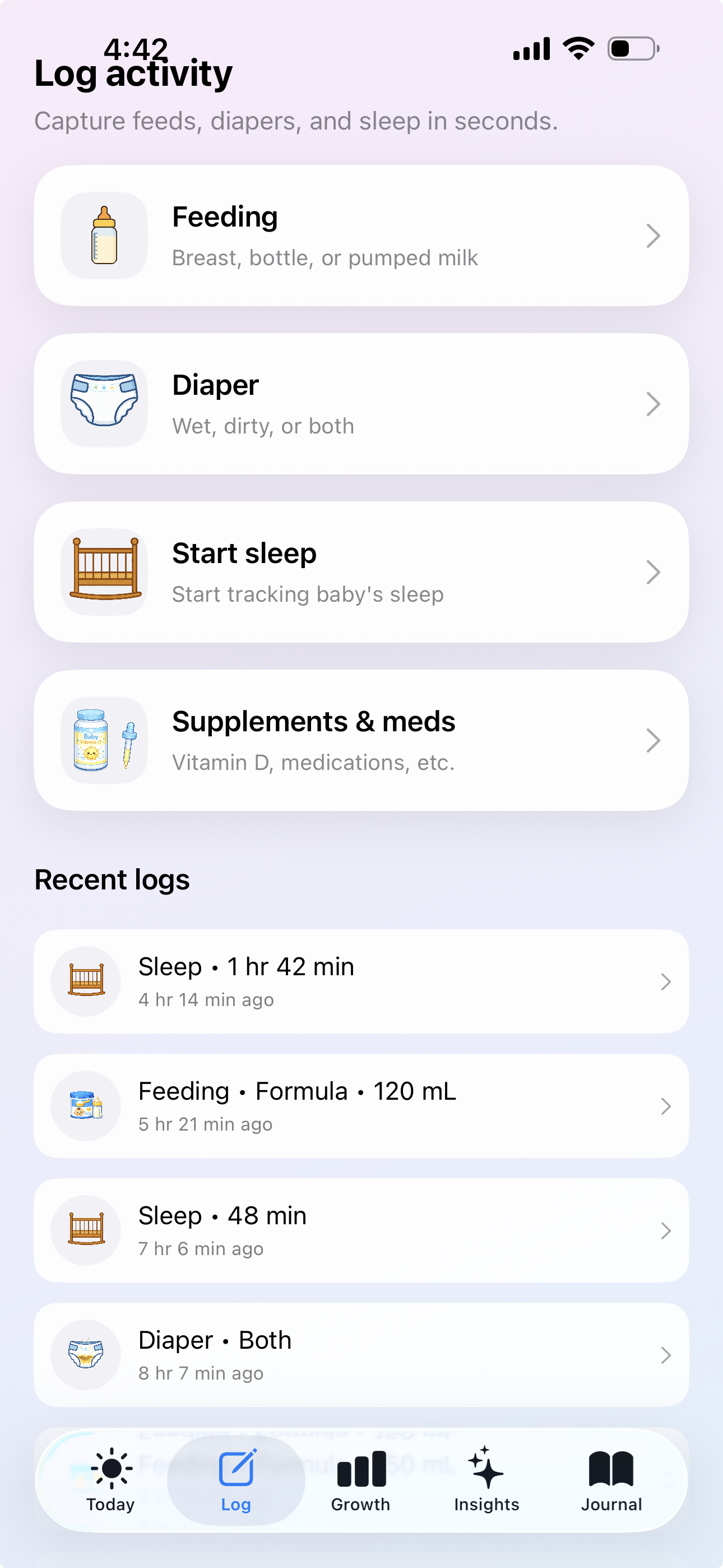The height and width of the screenshot is (1568, 723).
Task: Click the crib icon on the Sleep 1 hr 42 min log
Action: click(86, 981)
